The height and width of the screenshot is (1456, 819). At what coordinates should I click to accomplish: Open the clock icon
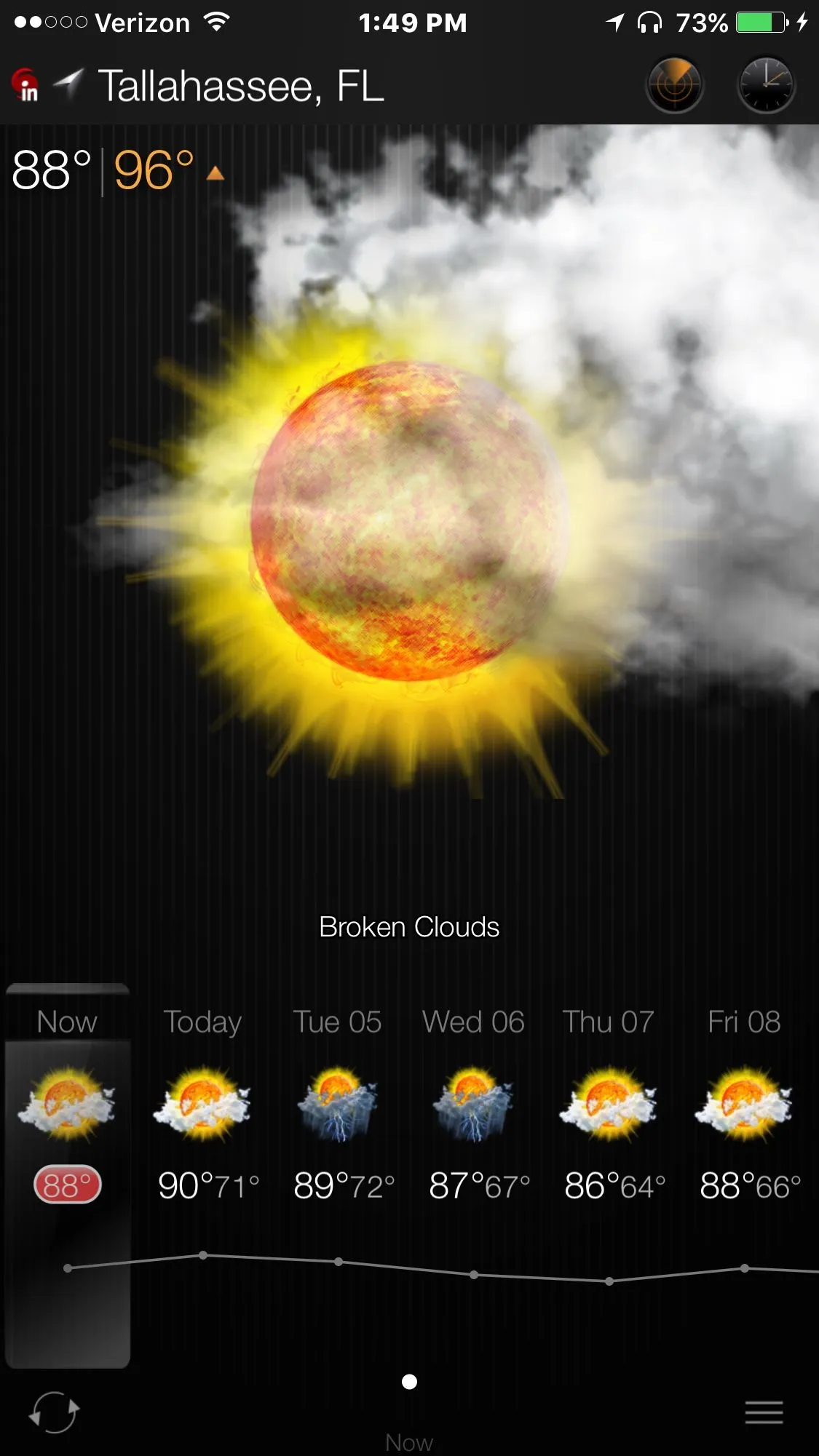pyautogui.click(x=766, y=85)
